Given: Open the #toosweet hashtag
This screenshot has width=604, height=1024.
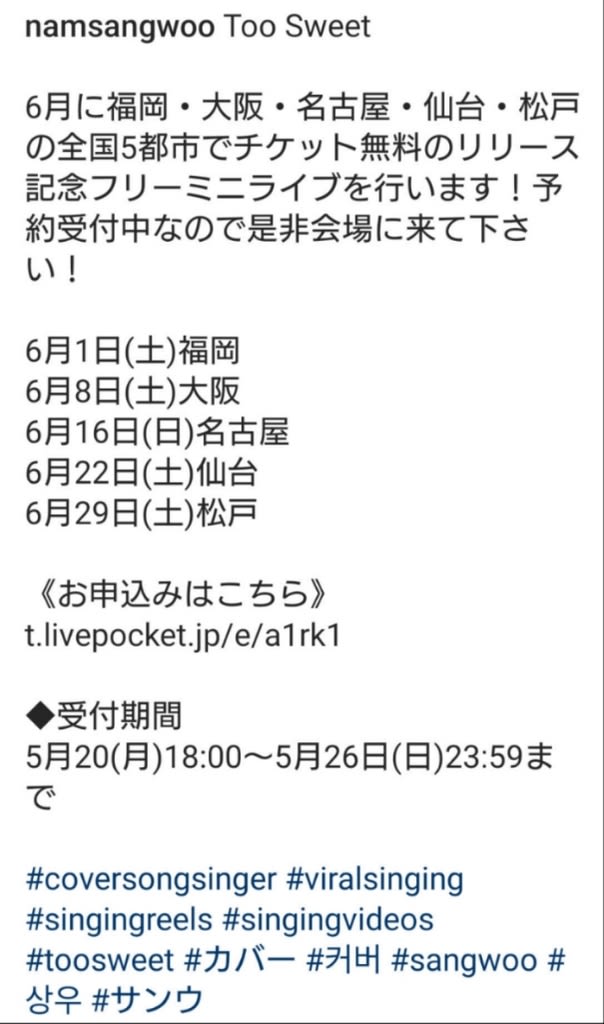Looking at the screenshot, I should [101, 961].
